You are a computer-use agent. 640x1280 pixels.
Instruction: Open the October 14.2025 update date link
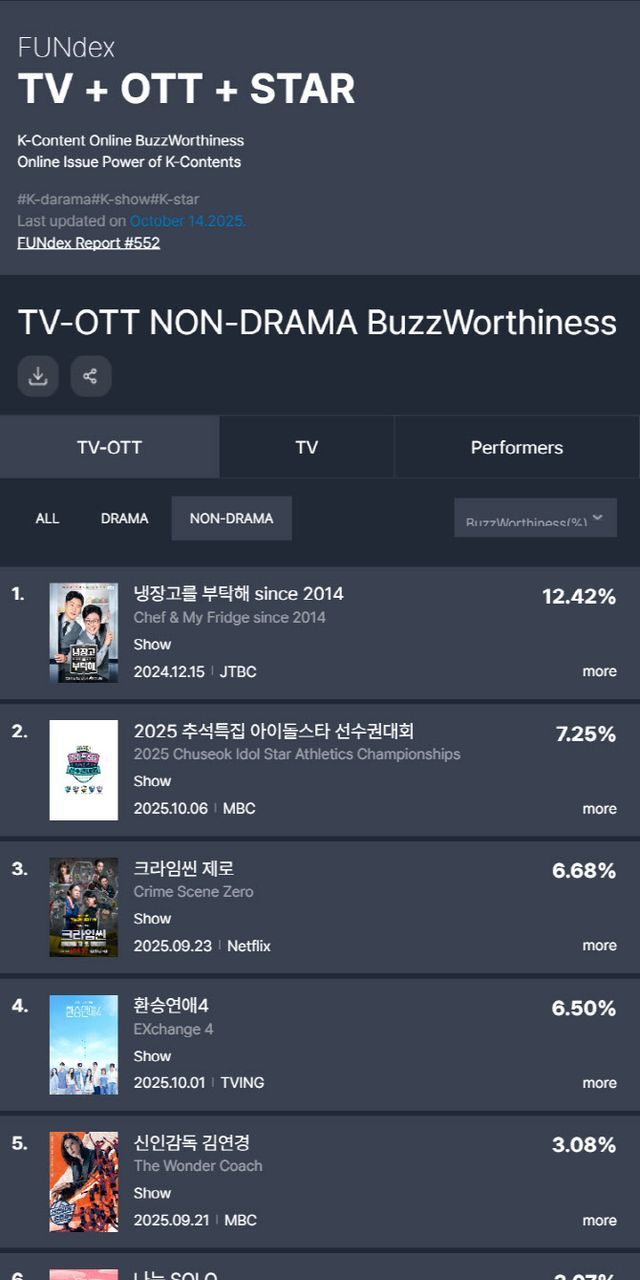[x=188, y=221]
